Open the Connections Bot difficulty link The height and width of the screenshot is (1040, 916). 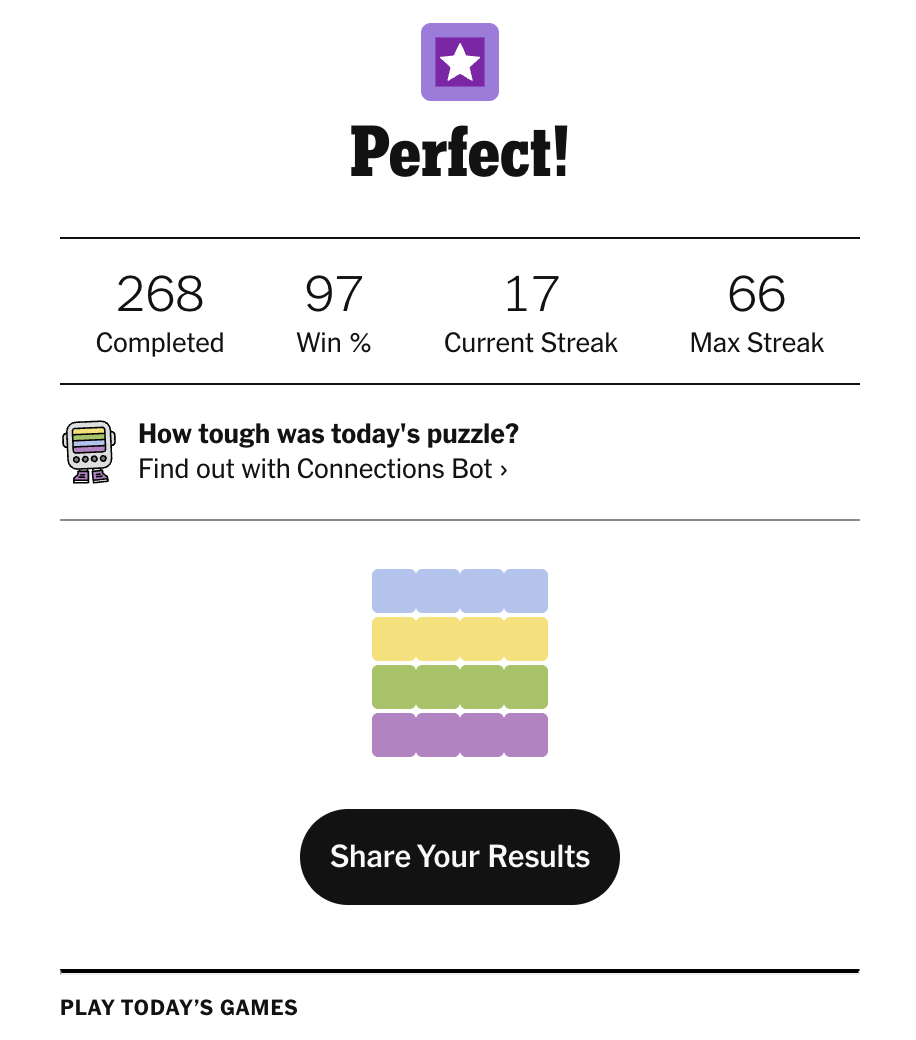[322, 468]
